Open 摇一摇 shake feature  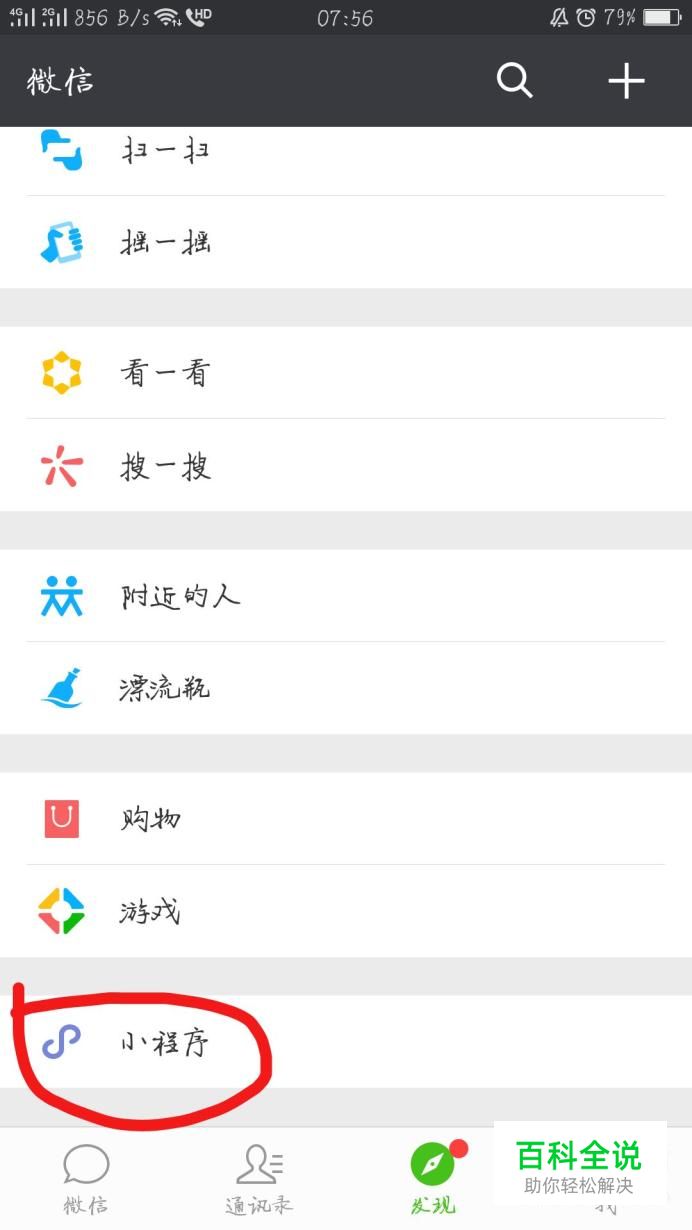coord(346,242)
